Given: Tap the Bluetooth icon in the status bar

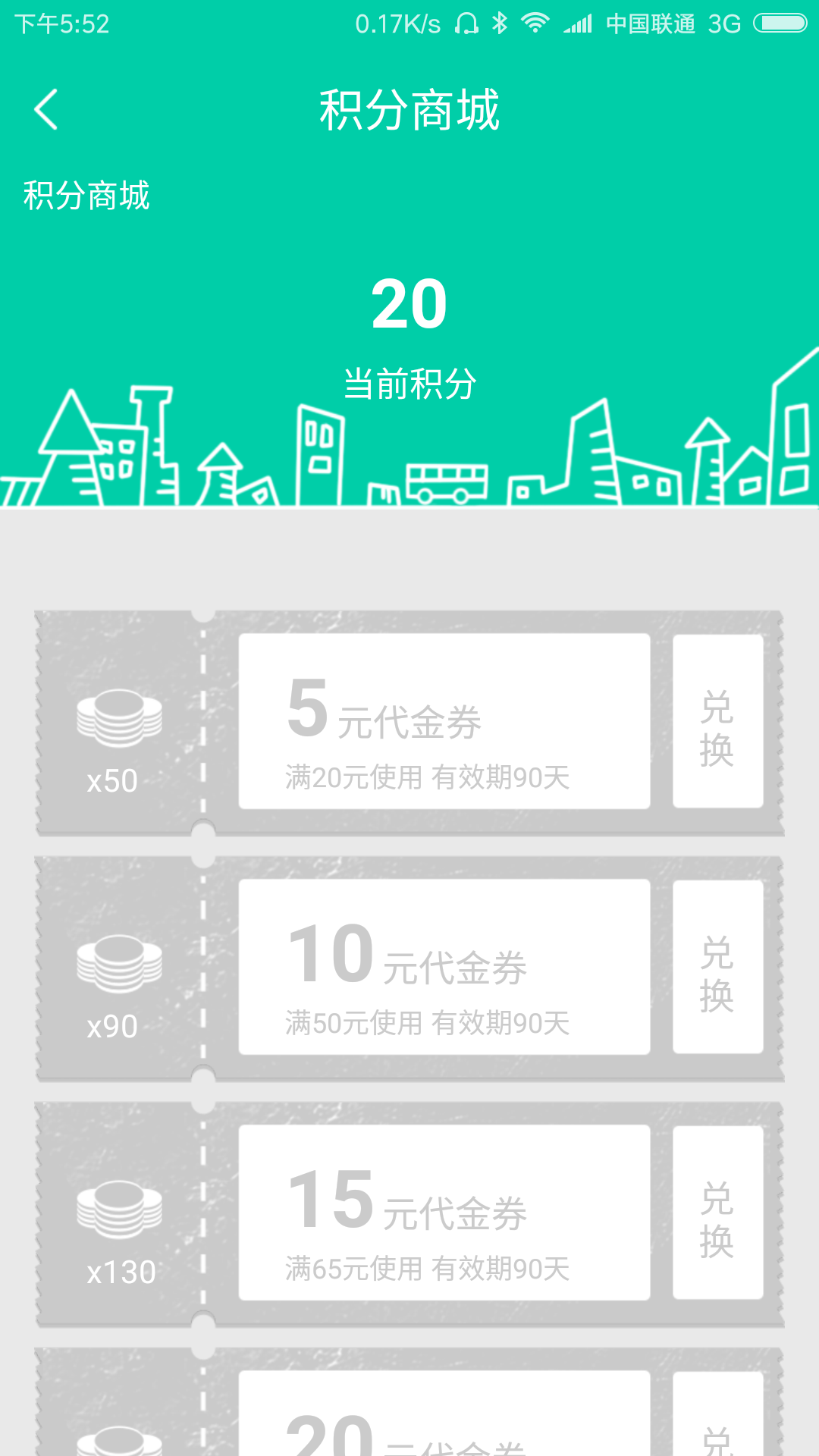Looking at the screenshot, I should point(499,22).
